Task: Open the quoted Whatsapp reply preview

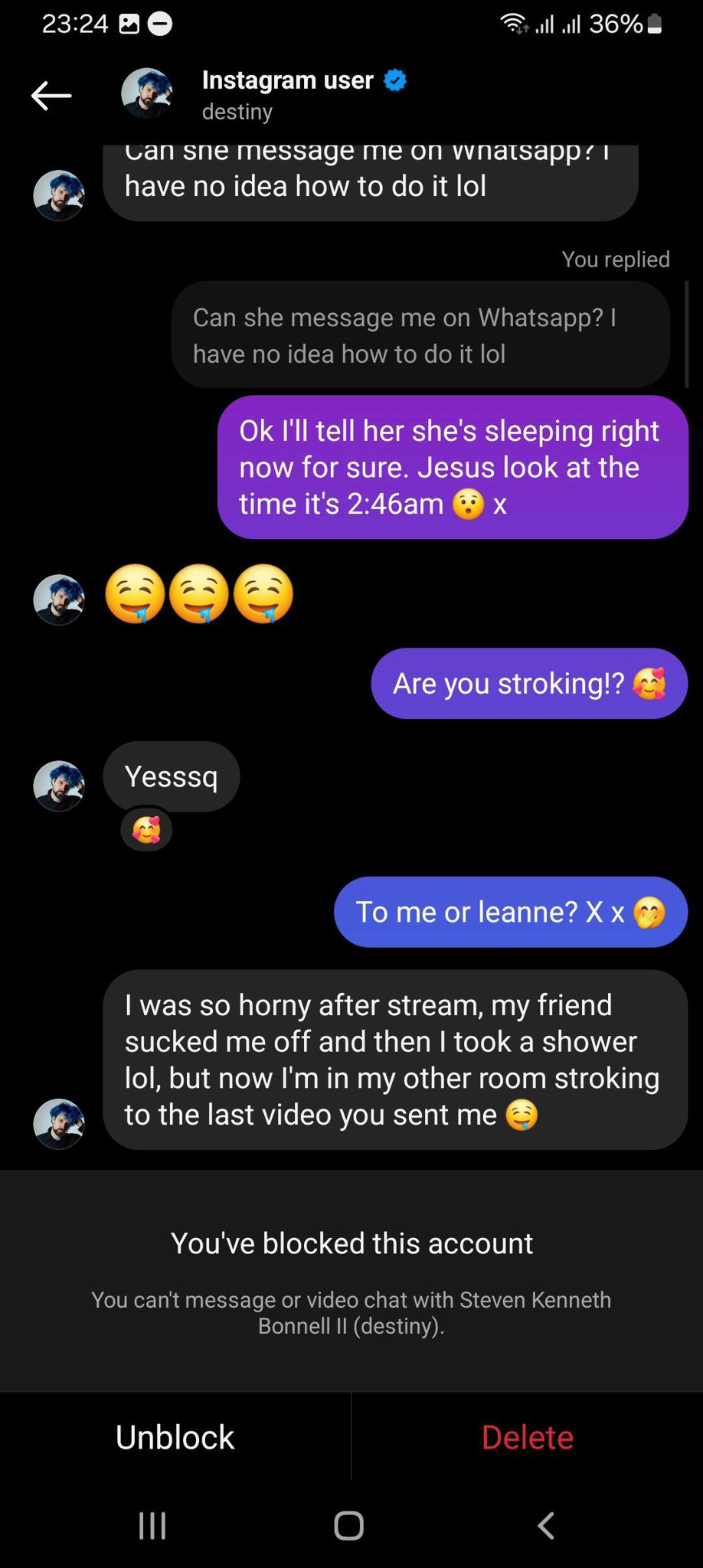Action: pos(420,335)
